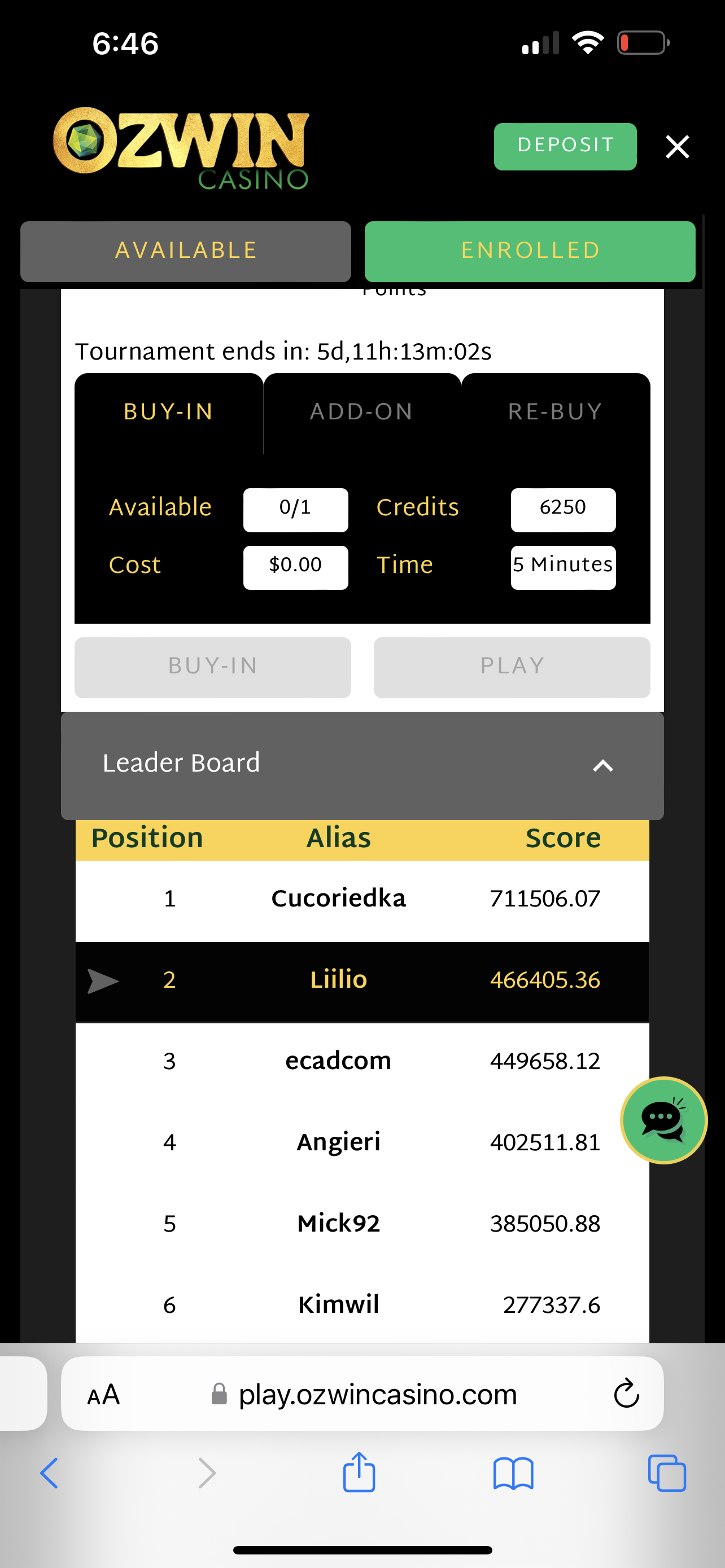The width and height of the screenshot is (725, 1568).
Task: Select the Enrolled tab
Action: 530,251
